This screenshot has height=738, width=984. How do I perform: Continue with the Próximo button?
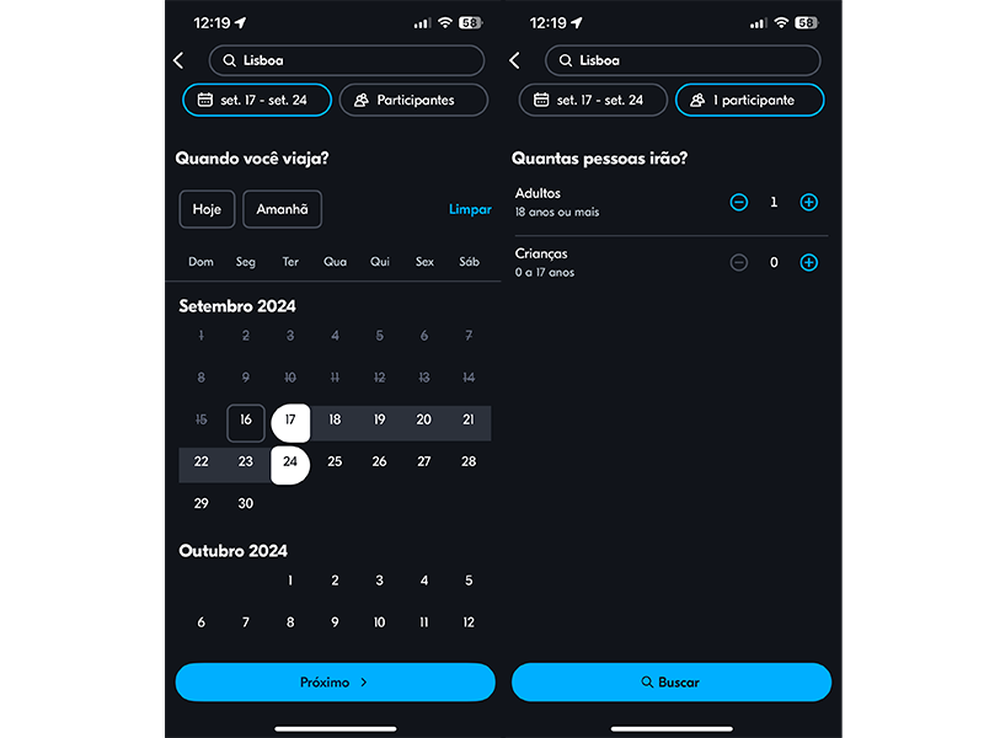tap(335, 682)
